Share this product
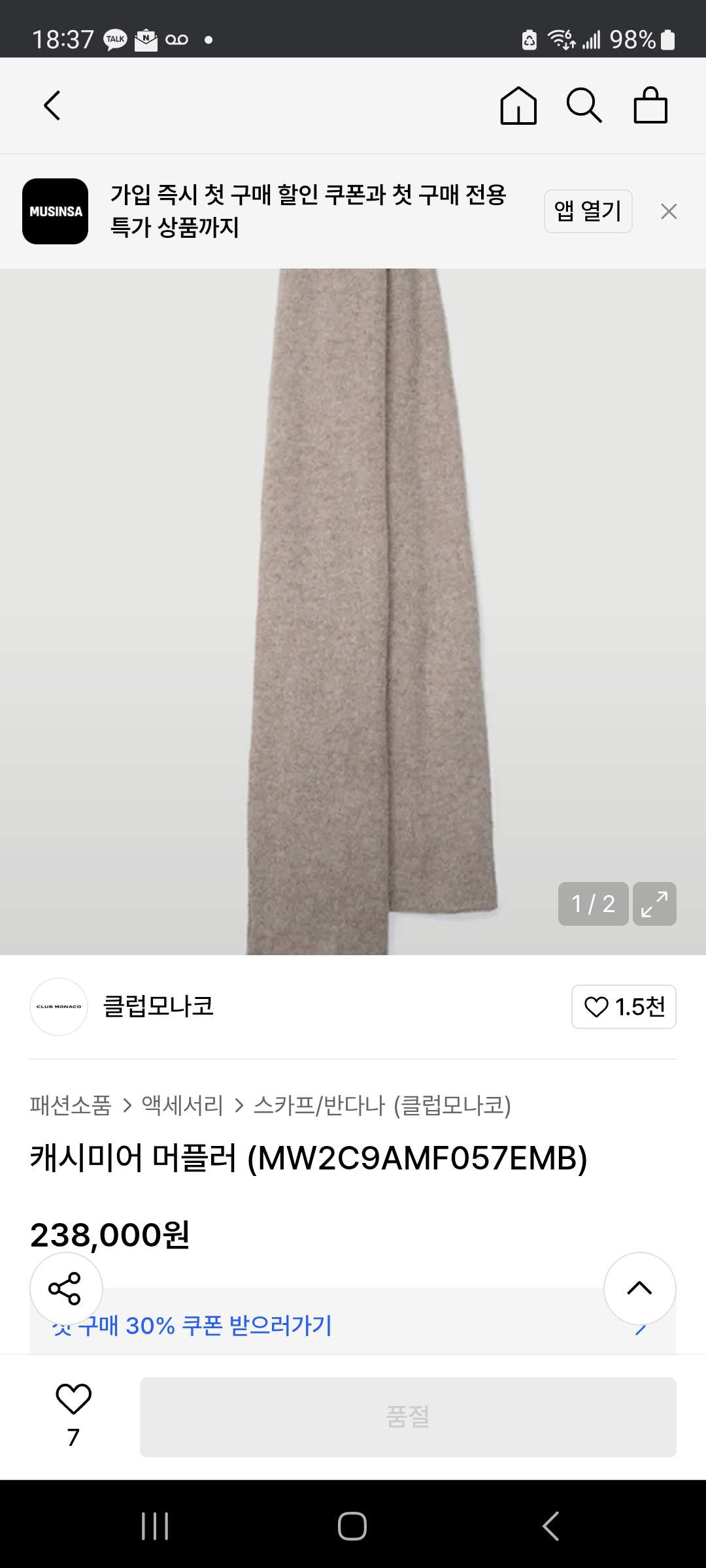Screen dimensions: 706x1568 point(66,1288)
